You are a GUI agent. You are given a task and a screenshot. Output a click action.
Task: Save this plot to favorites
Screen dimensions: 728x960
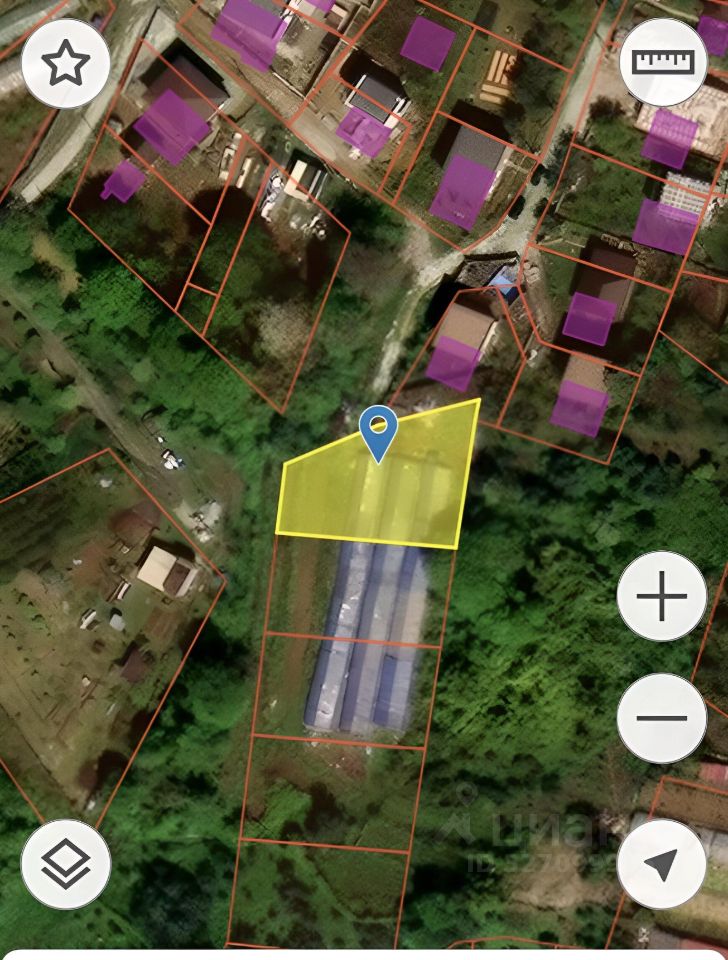tap(65, 64)
